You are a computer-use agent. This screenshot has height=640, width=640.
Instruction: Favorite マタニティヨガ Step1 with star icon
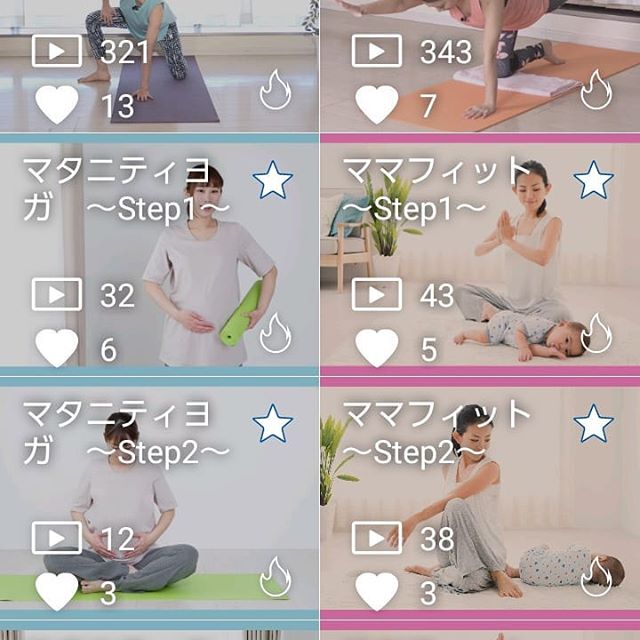click(x=272, y=181)
